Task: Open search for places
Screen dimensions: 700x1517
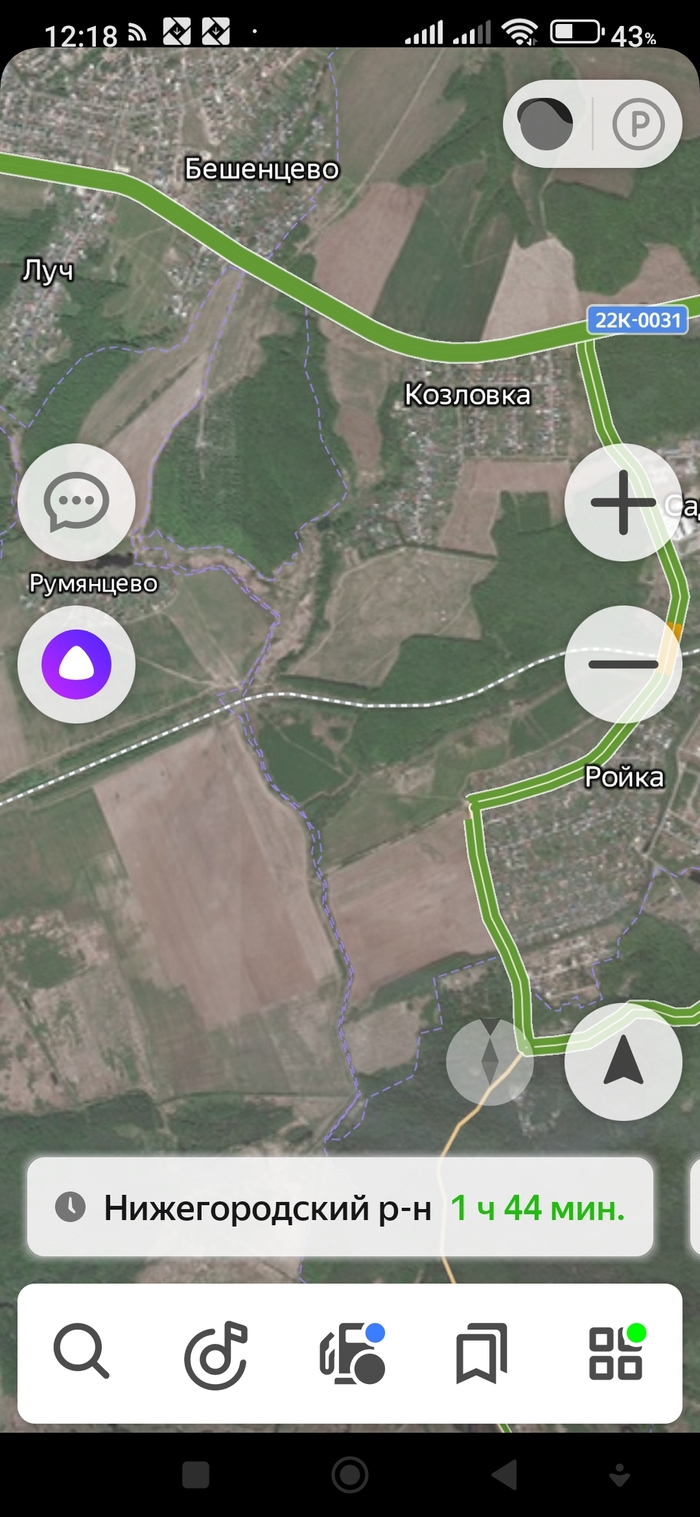Action: click(x=81, y=1353)
